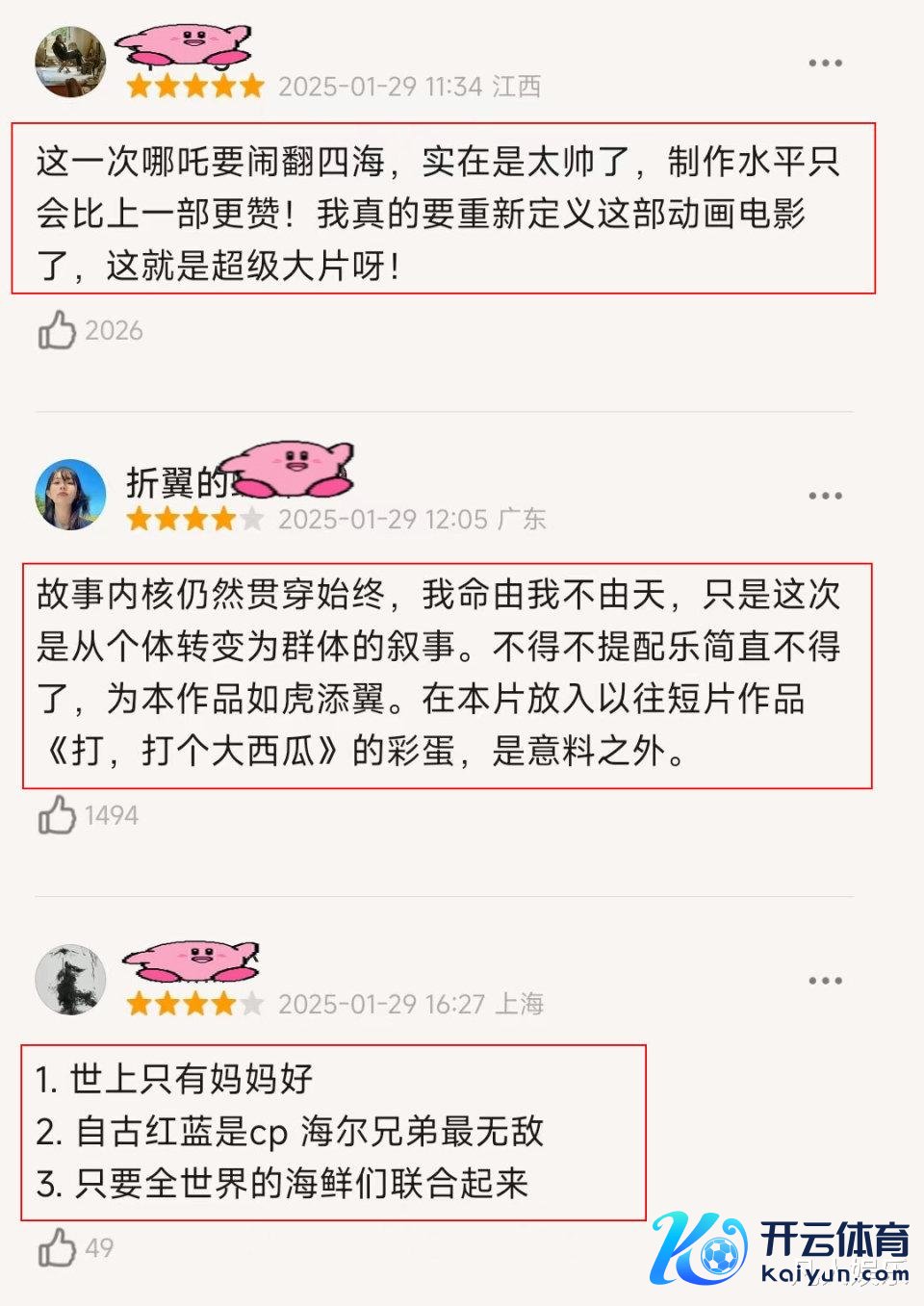
Task: Open avatar of the 上海 reviewer
Action: click(70, 980)
